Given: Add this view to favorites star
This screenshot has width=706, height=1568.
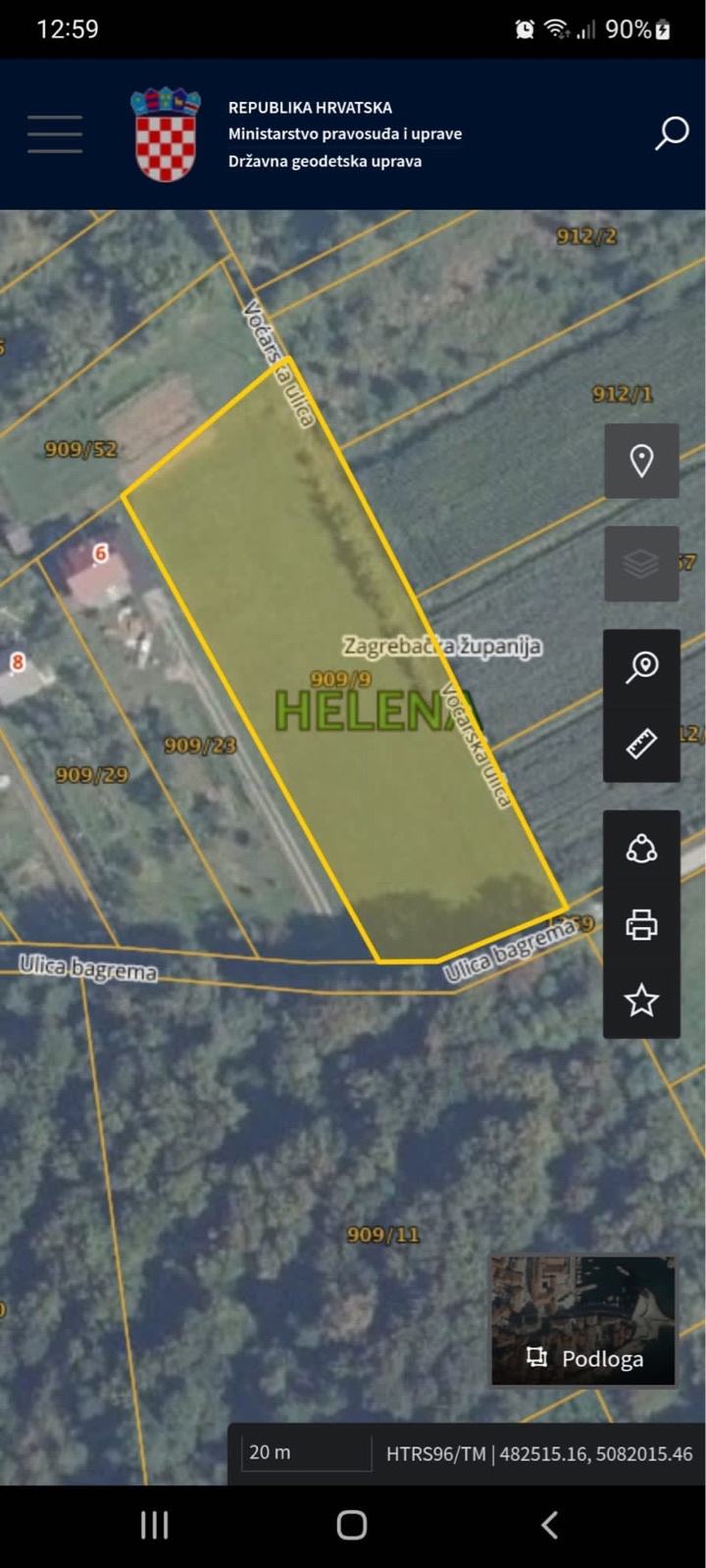Looking at the screenshot, I should pos(641,1001).
